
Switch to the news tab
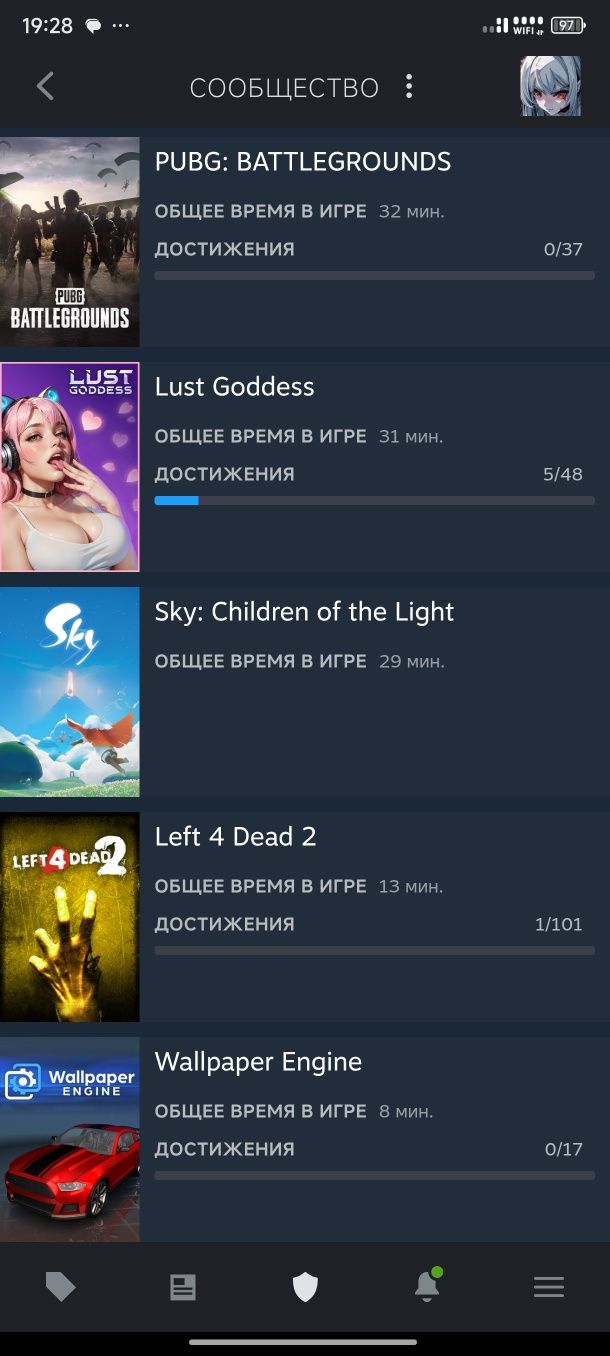[183, 1287]
